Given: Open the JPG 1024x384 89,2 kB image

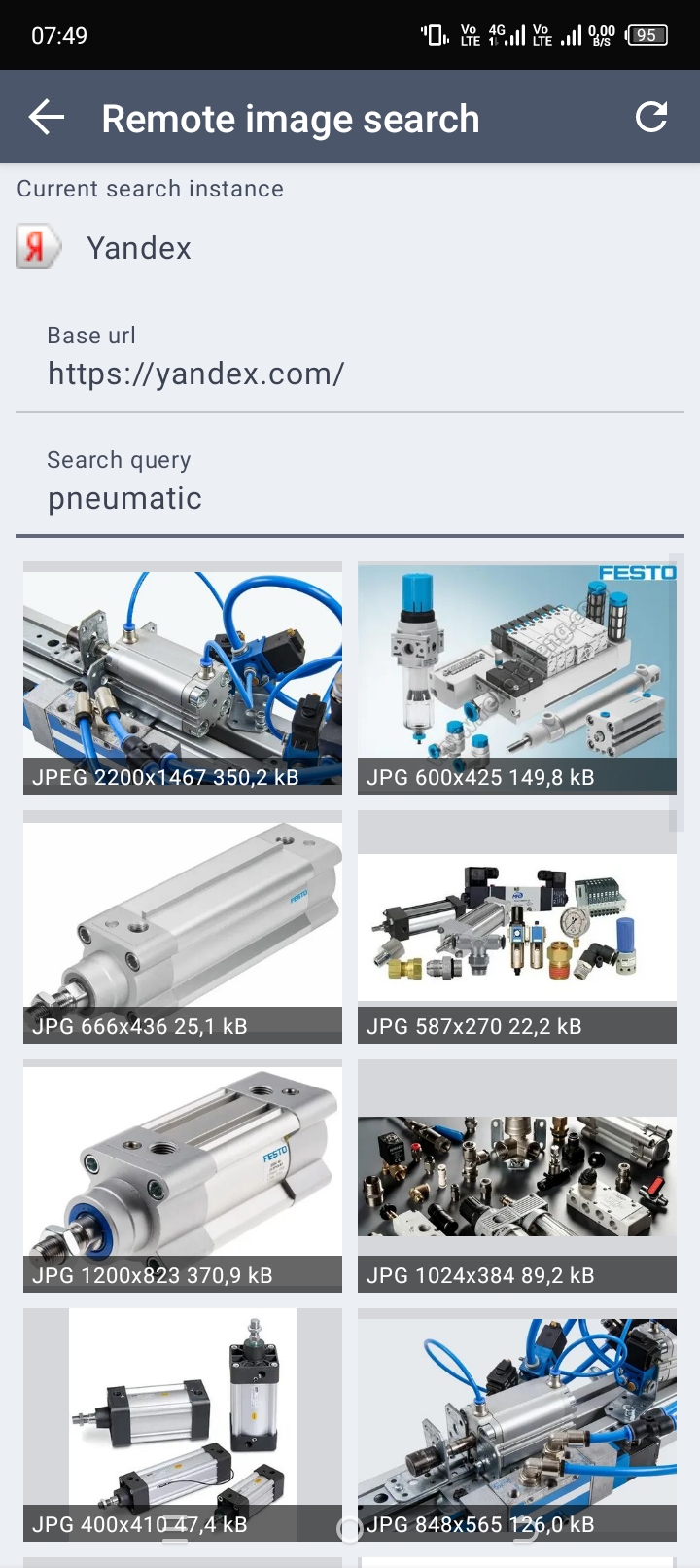Looking at the screenshot, I should click(x=517, y=1176).
